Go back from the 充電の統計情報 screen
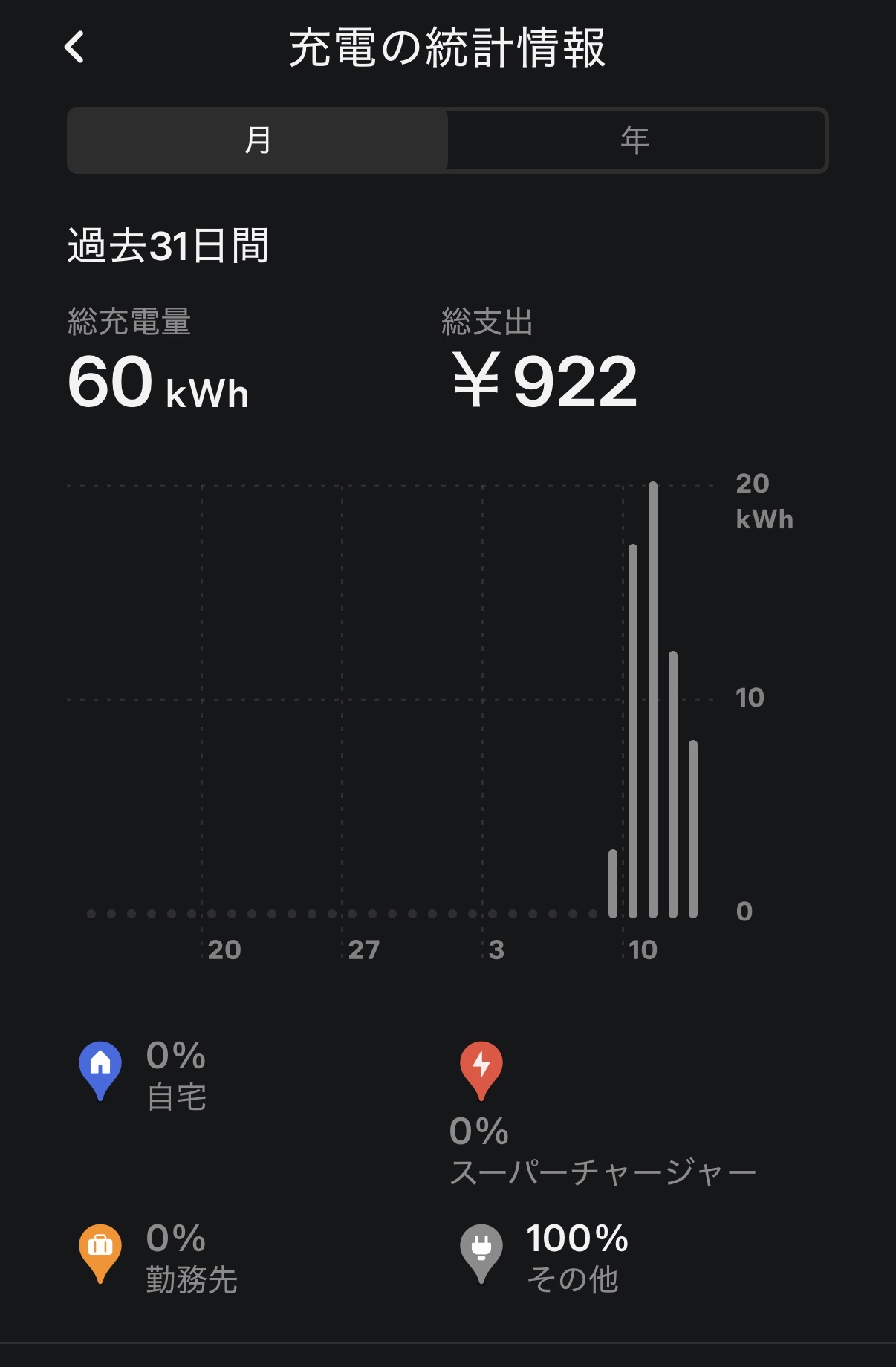Screen dimensions: 896x1367 click(74, 48)
